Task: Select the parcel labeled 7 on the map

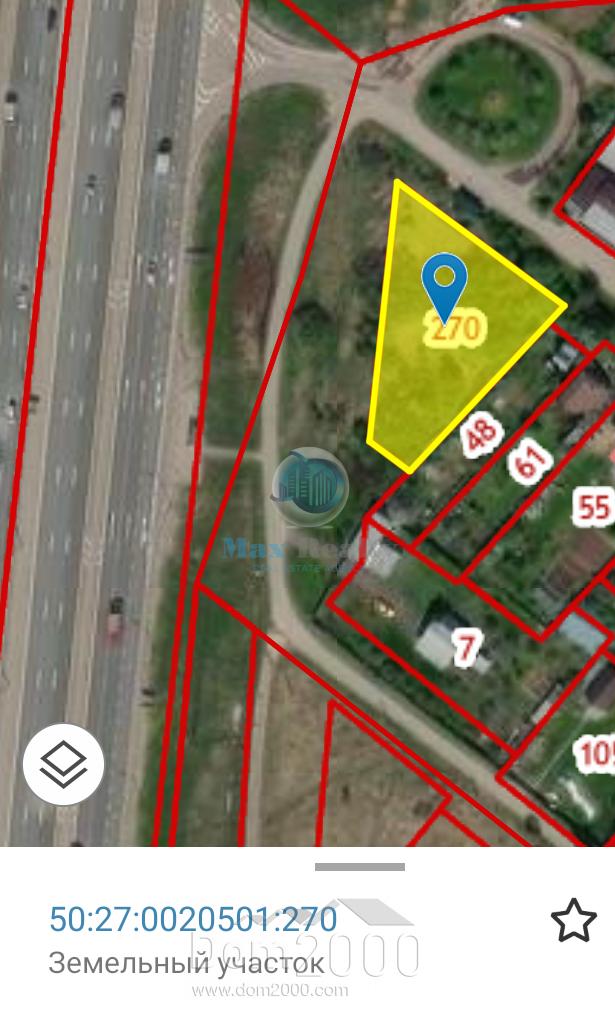Action: (x=466, y=648)
